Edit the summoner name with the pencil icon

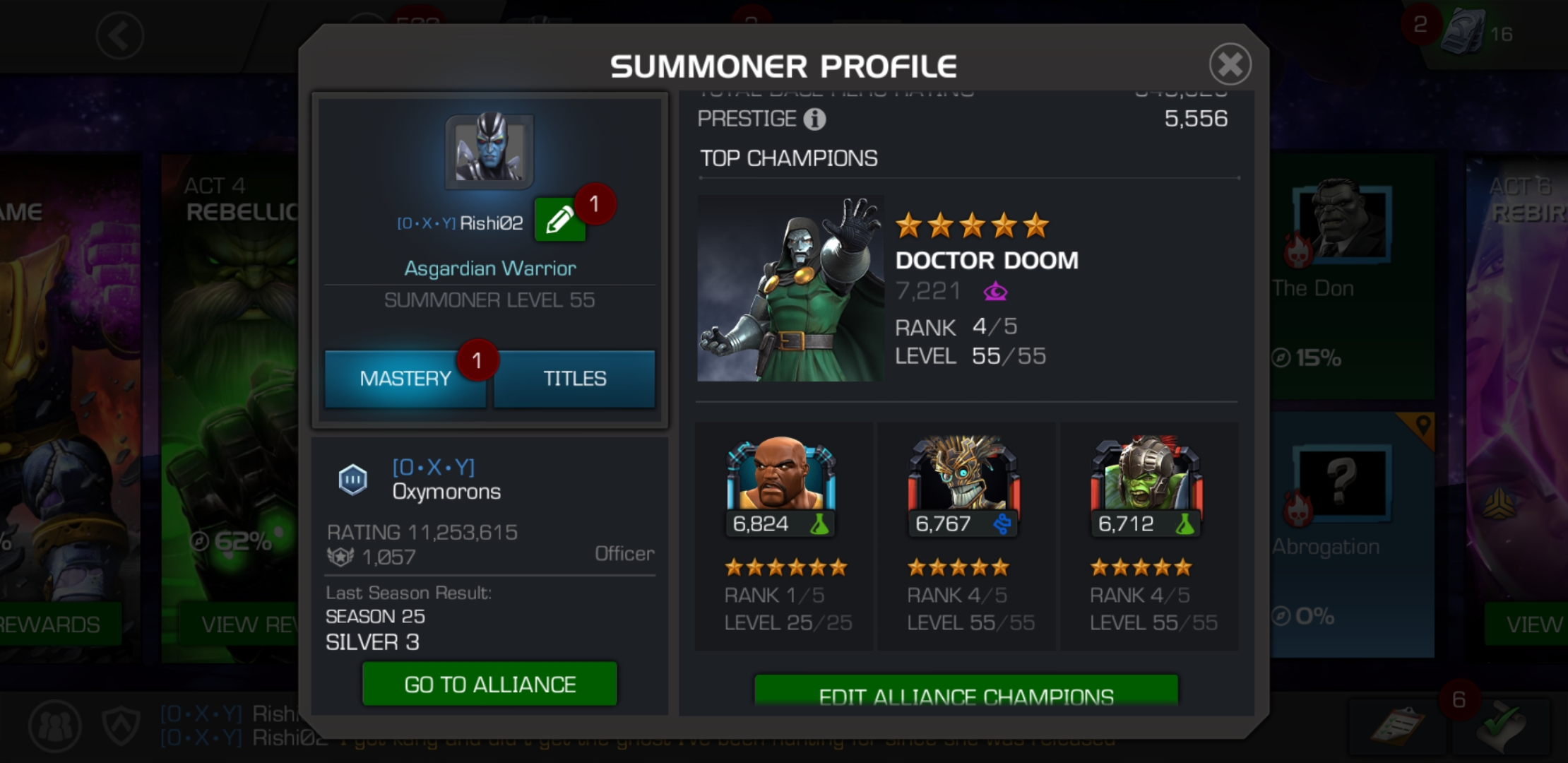point(559,220)
